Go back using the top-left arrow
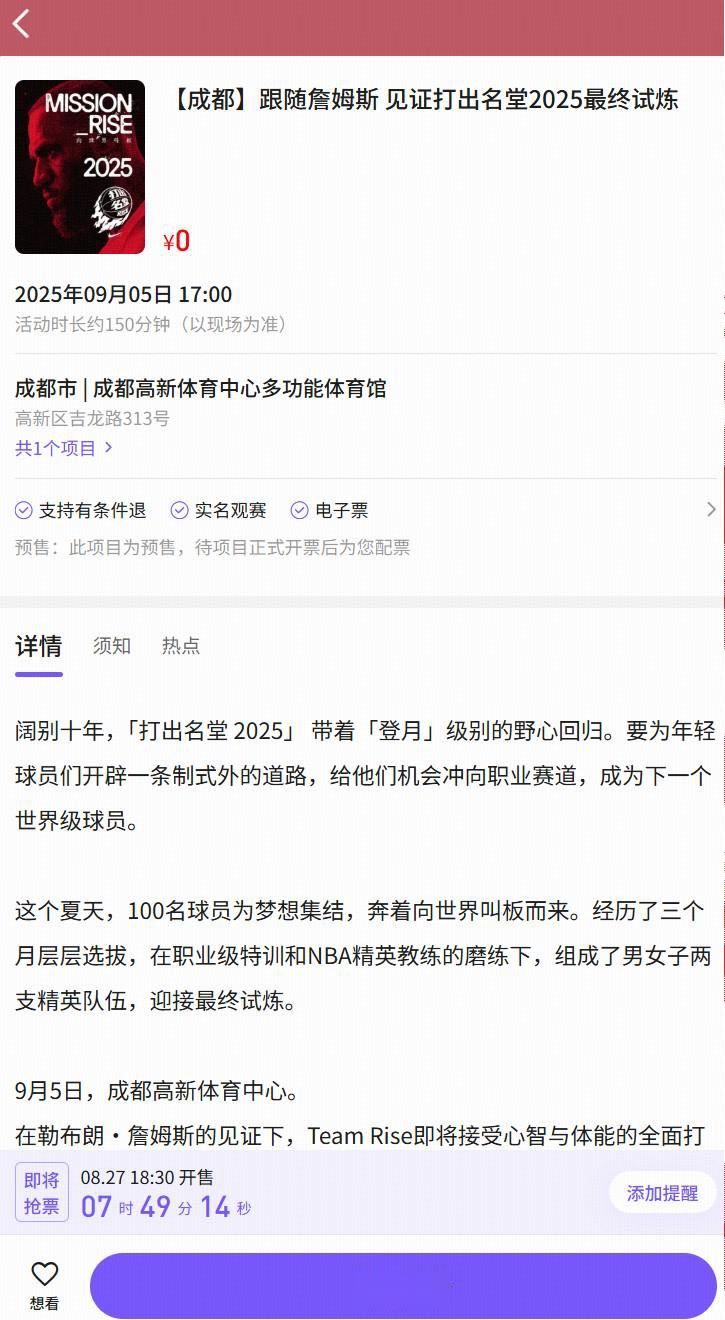This screenshot has width=725, height=1320. 22,24
